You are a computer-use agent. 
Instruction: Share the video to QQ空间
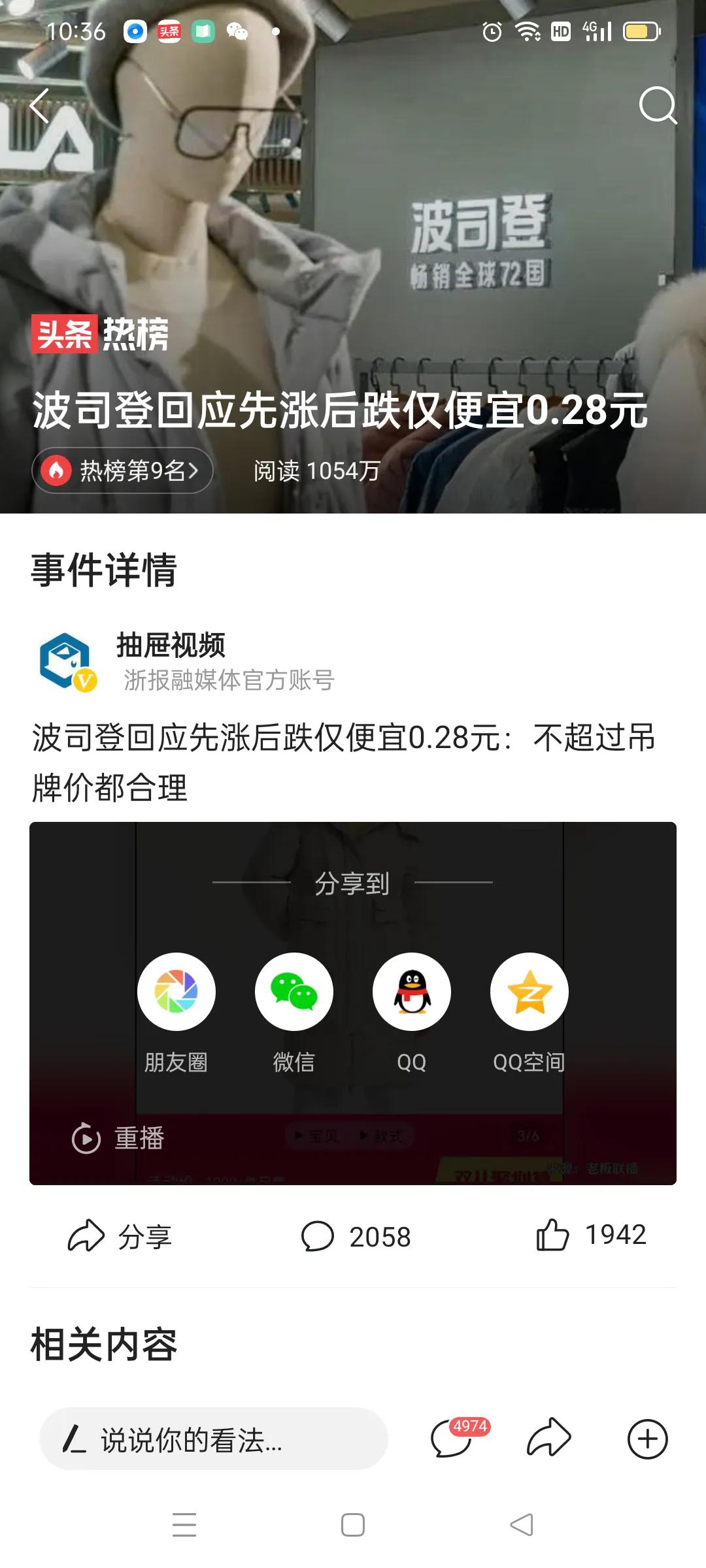click(x=529, y=990)
